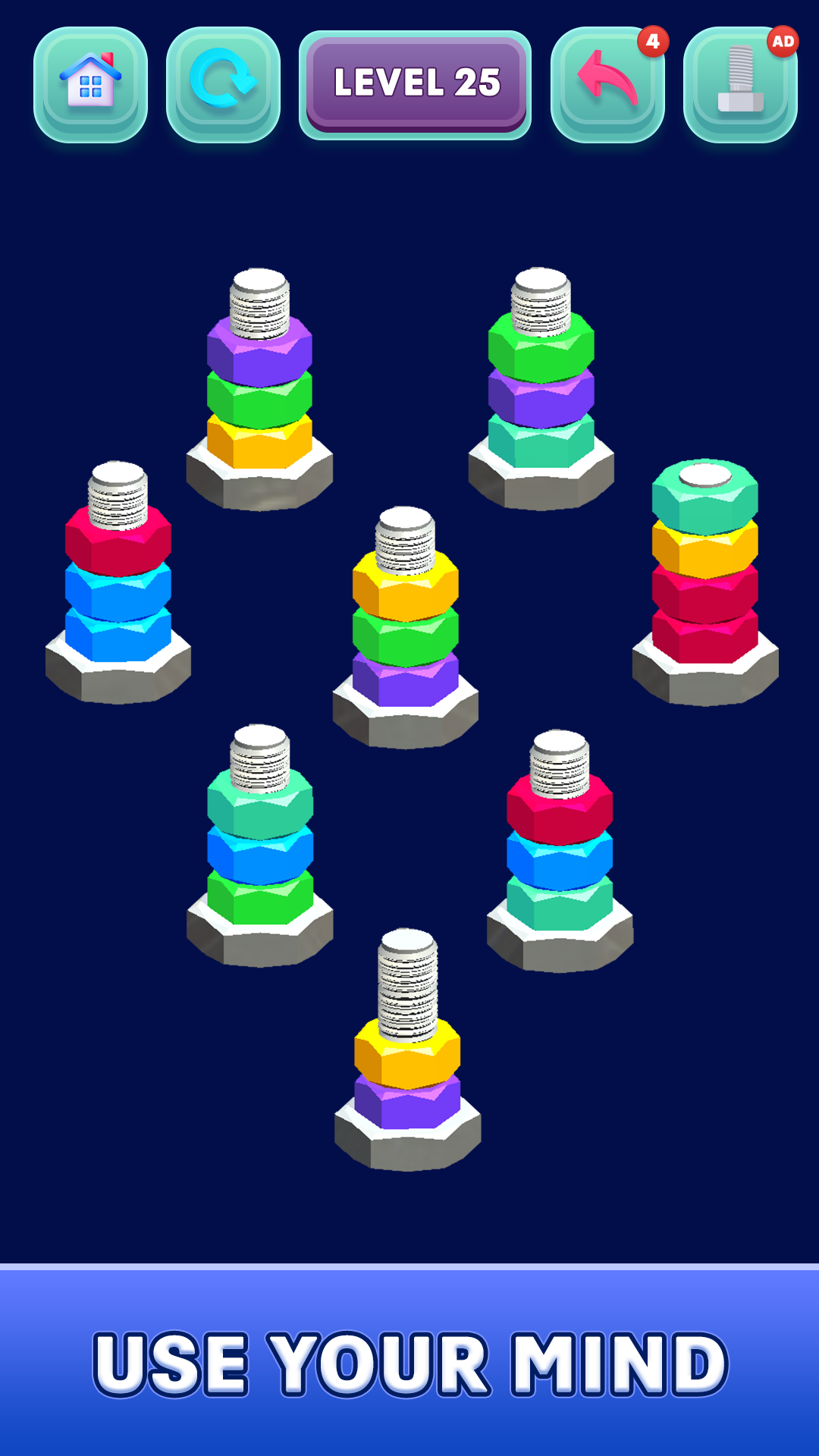Image resolution: width=819 pixels, height=1456 pixels.
Task: Select the full bolt with four nuts
Action: pos(704,580)
